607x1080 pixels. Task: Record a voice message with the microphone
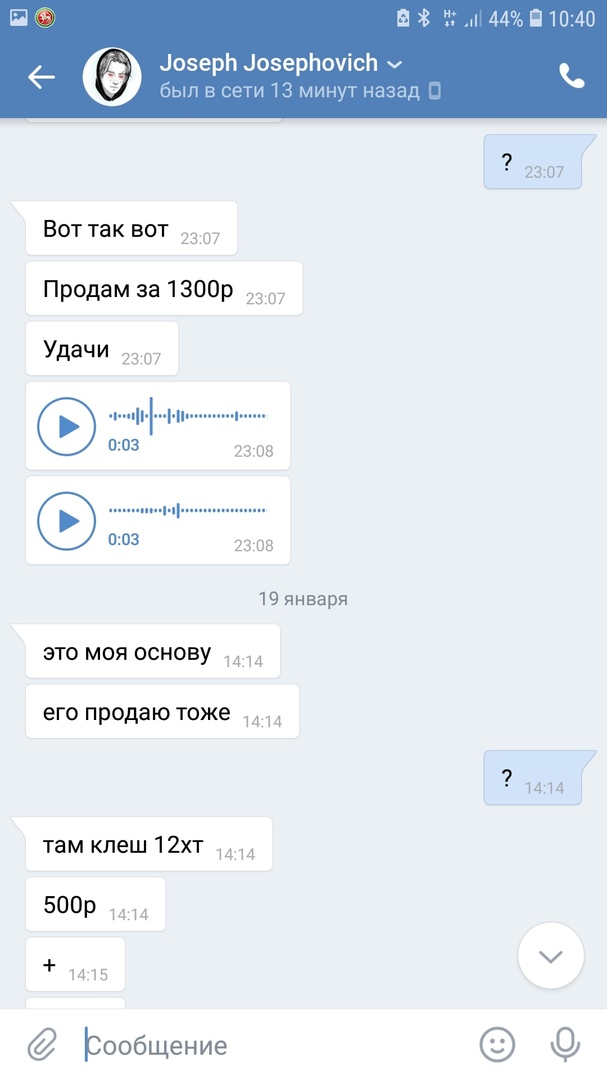coord(565,1045)
